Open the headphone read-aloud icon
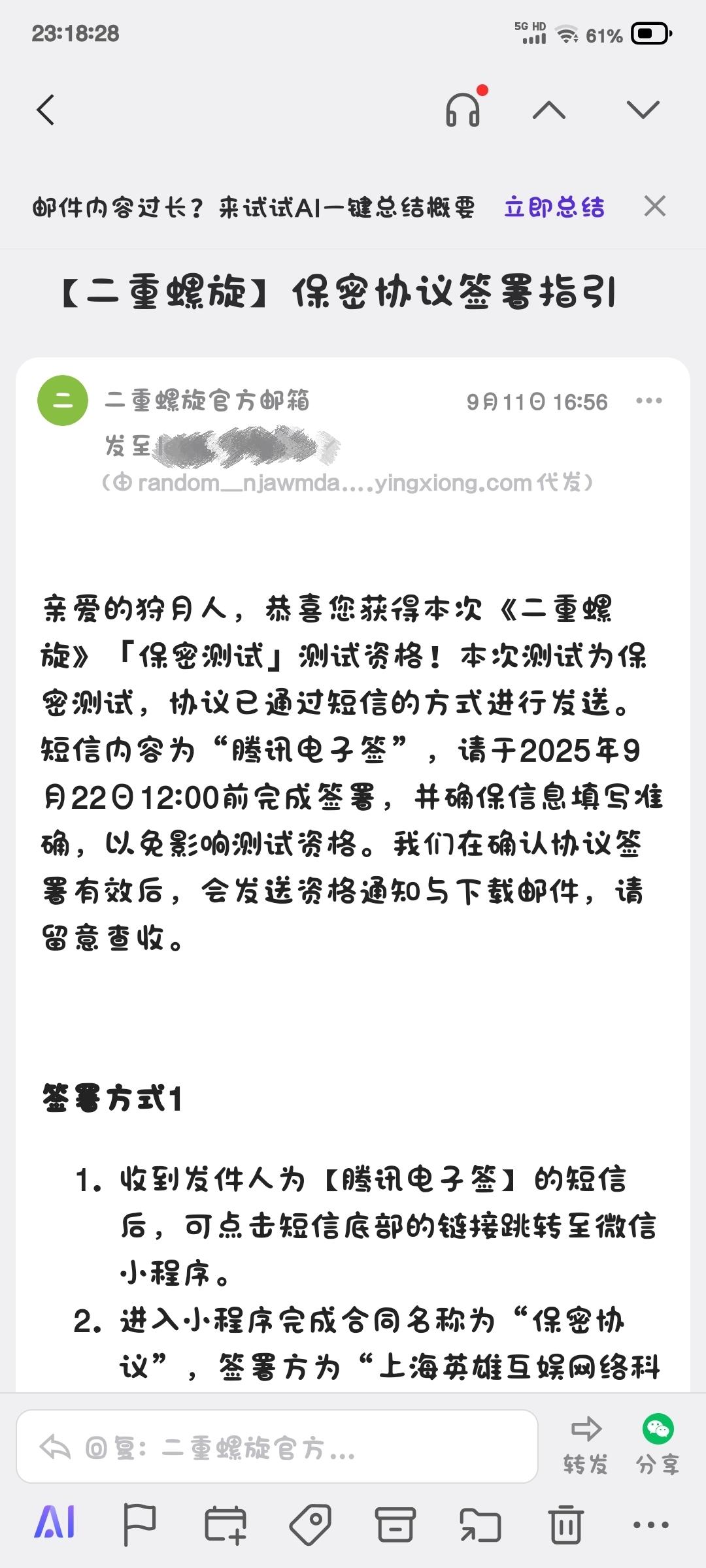This screenshot has height=1568, width=706. 463,109
